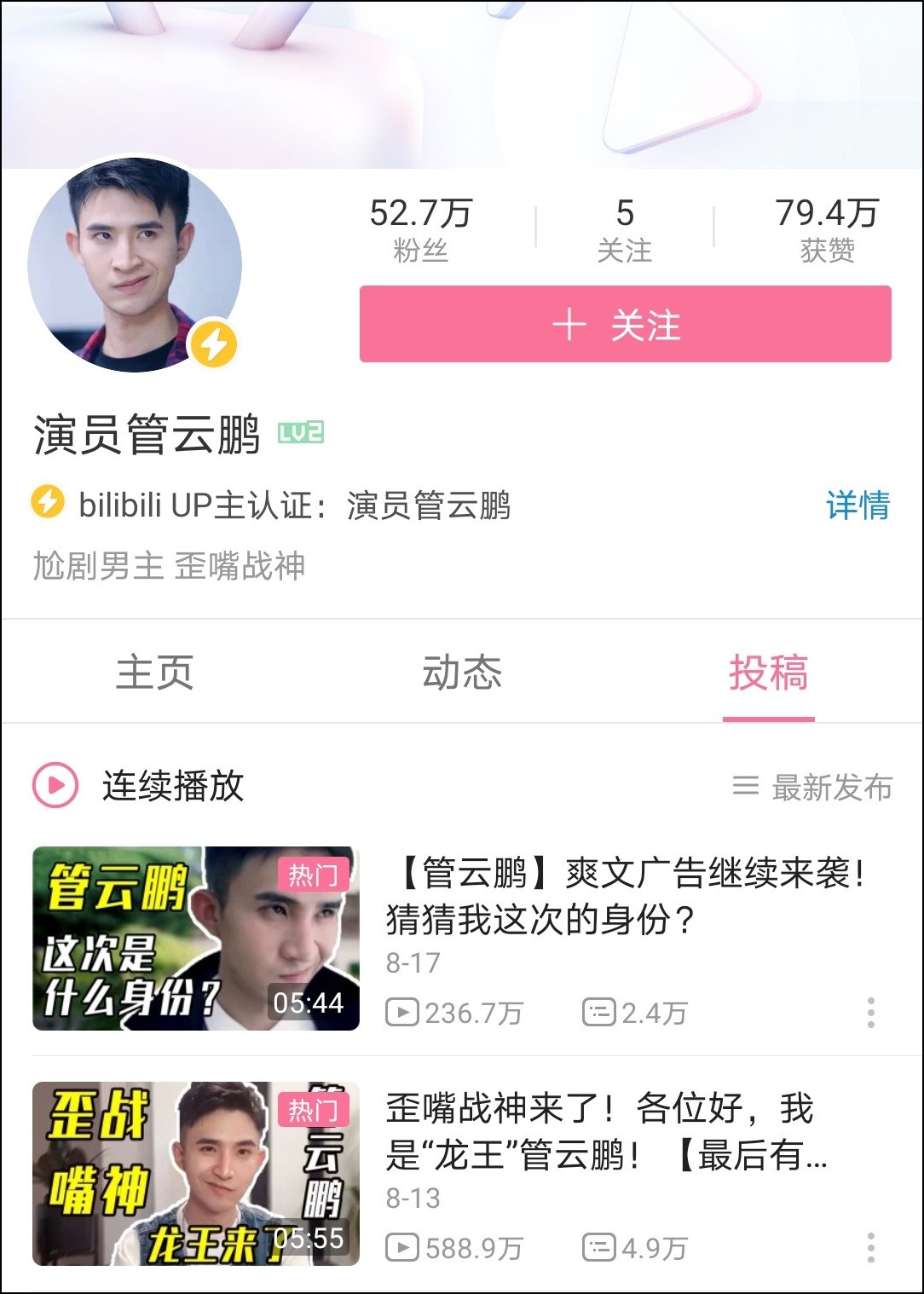Screen dimensions: 924x1294
Task: Start 连续播放 continuous playback
Action: 139,785
